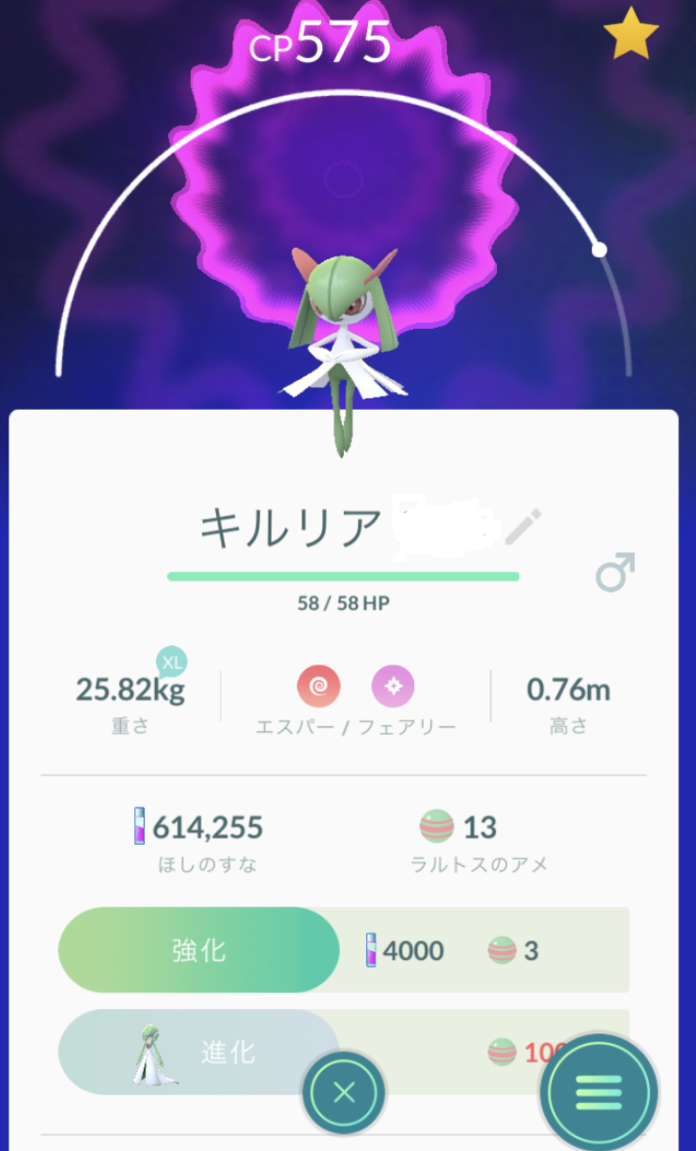Close the Pokémon details screen
Screen dimensions: 696x1151
[344, 1093]
